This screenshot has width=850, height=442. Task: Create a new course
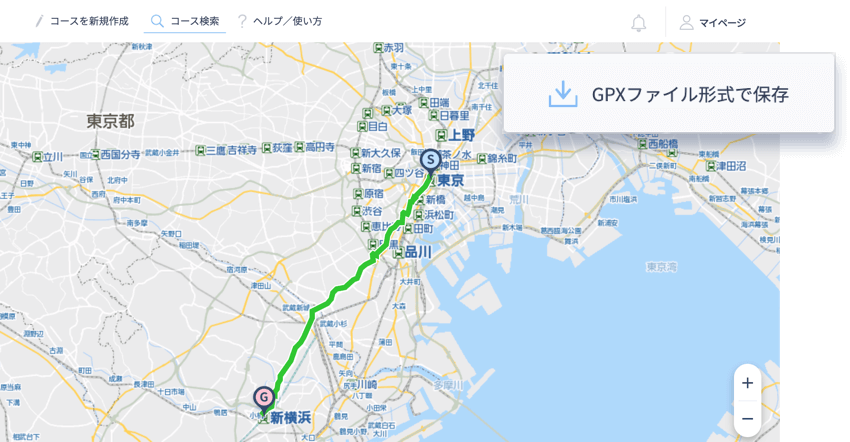coord(82,21)
